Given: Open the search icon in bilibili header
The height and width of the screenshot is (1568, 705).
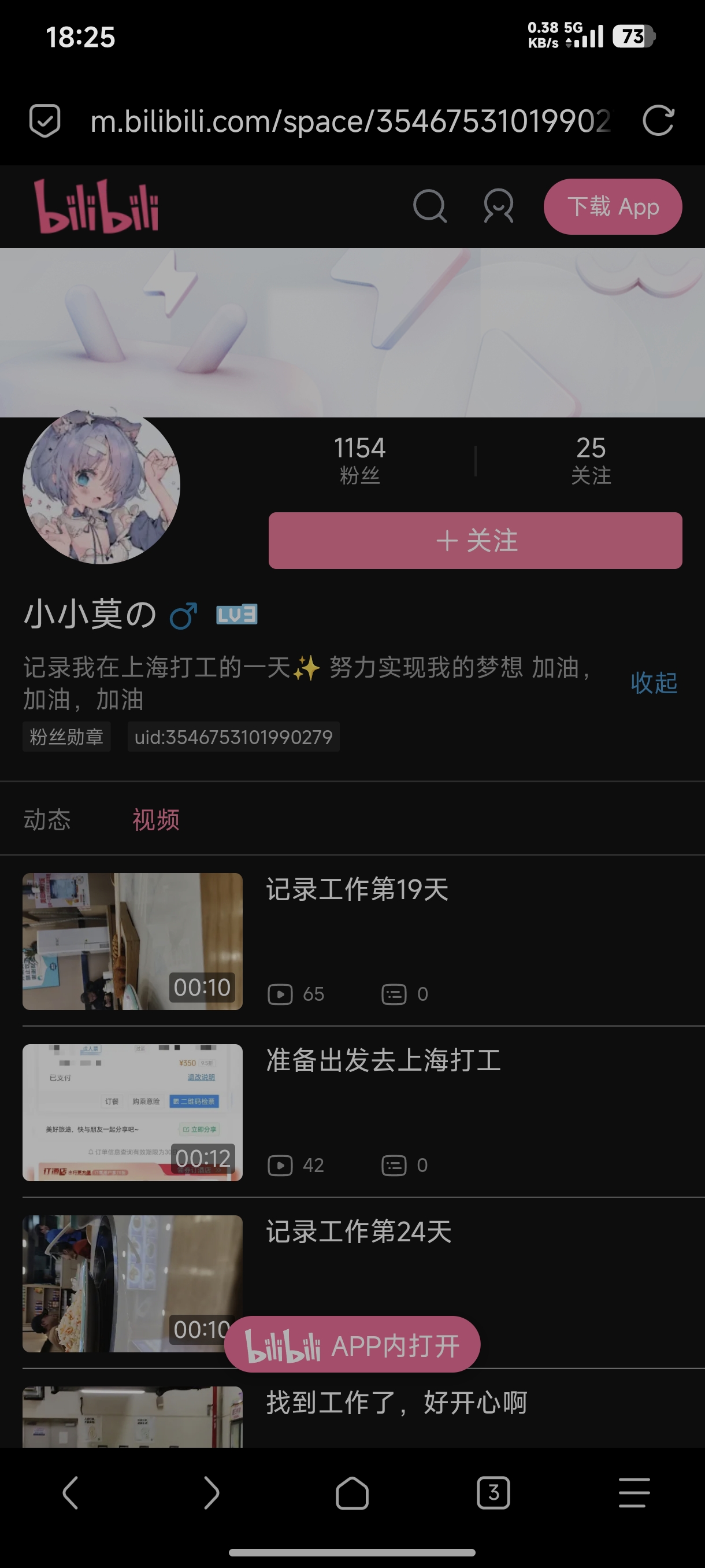Looking at the screenshot, I should pyautogui.click(x=429, y=206).
